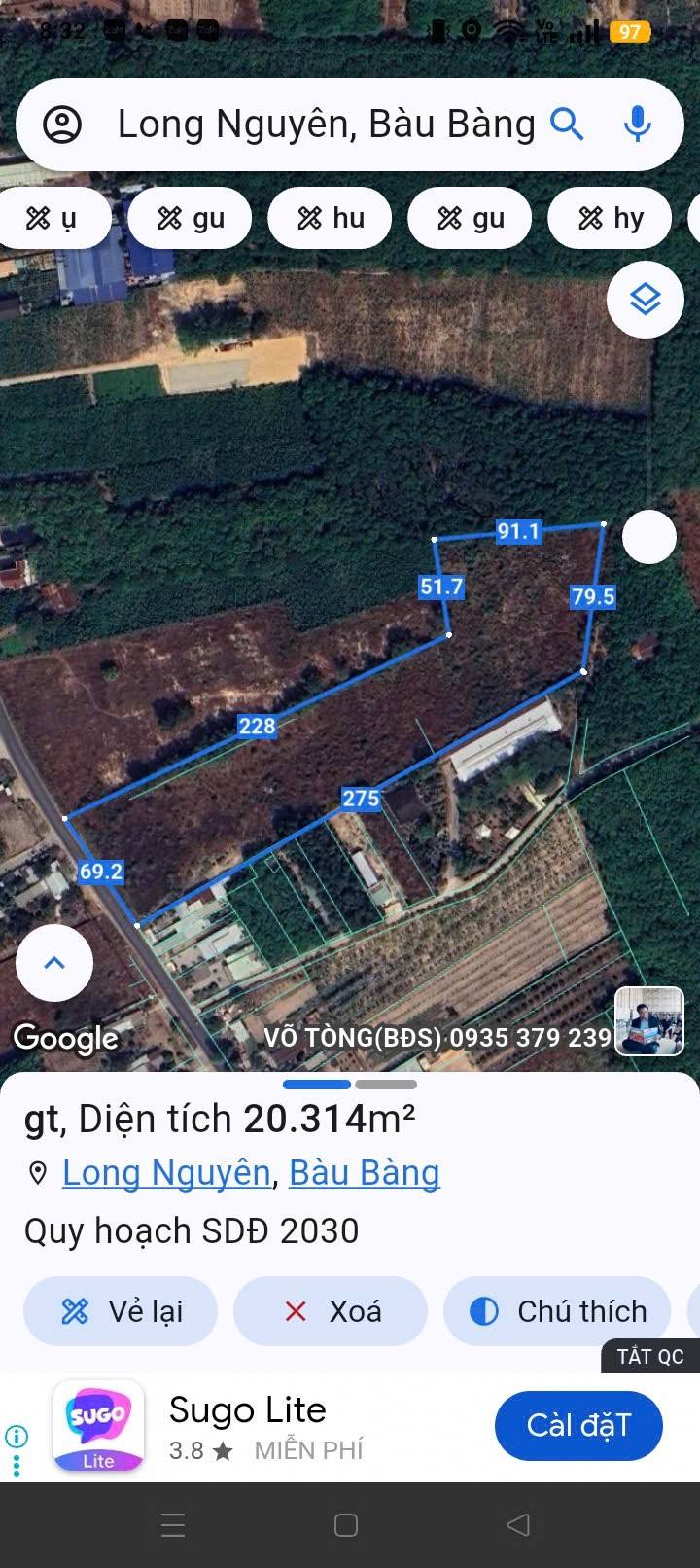Tap the round white map button
This screenshot has height=1568, width=700.
point(648,537)
